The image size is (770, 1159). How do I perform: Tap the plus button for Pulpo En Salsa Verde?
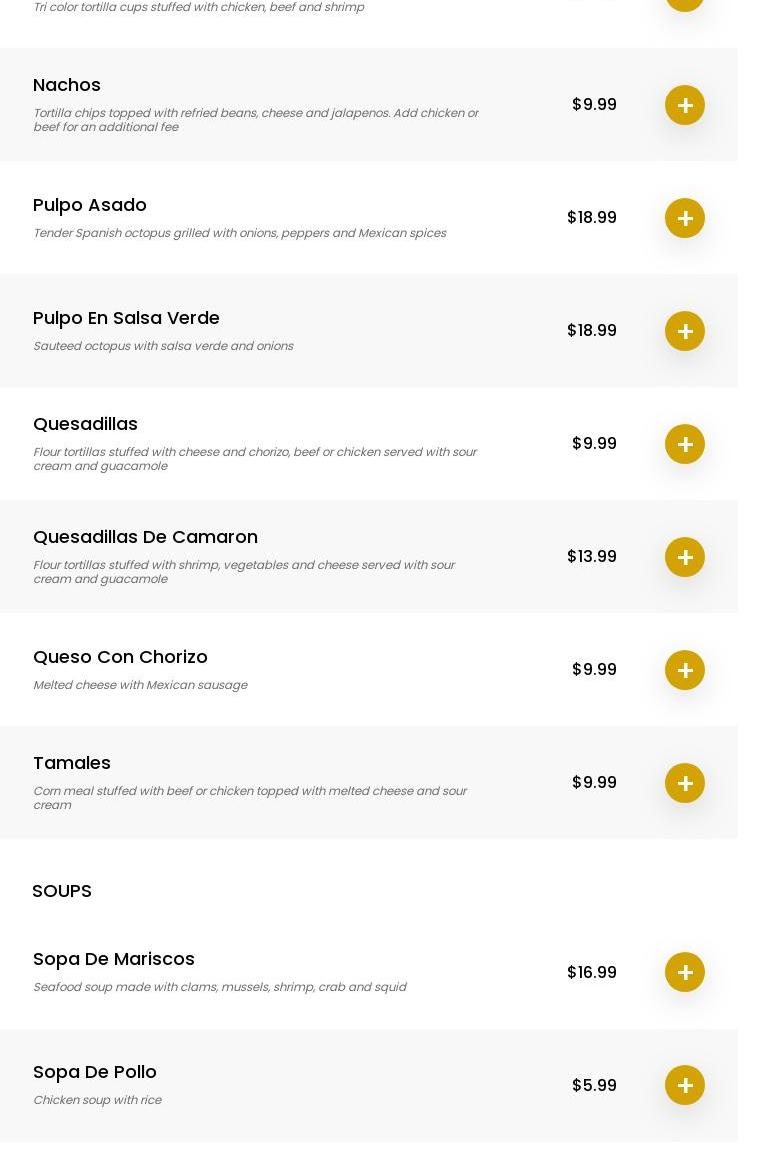click(685, 331)
